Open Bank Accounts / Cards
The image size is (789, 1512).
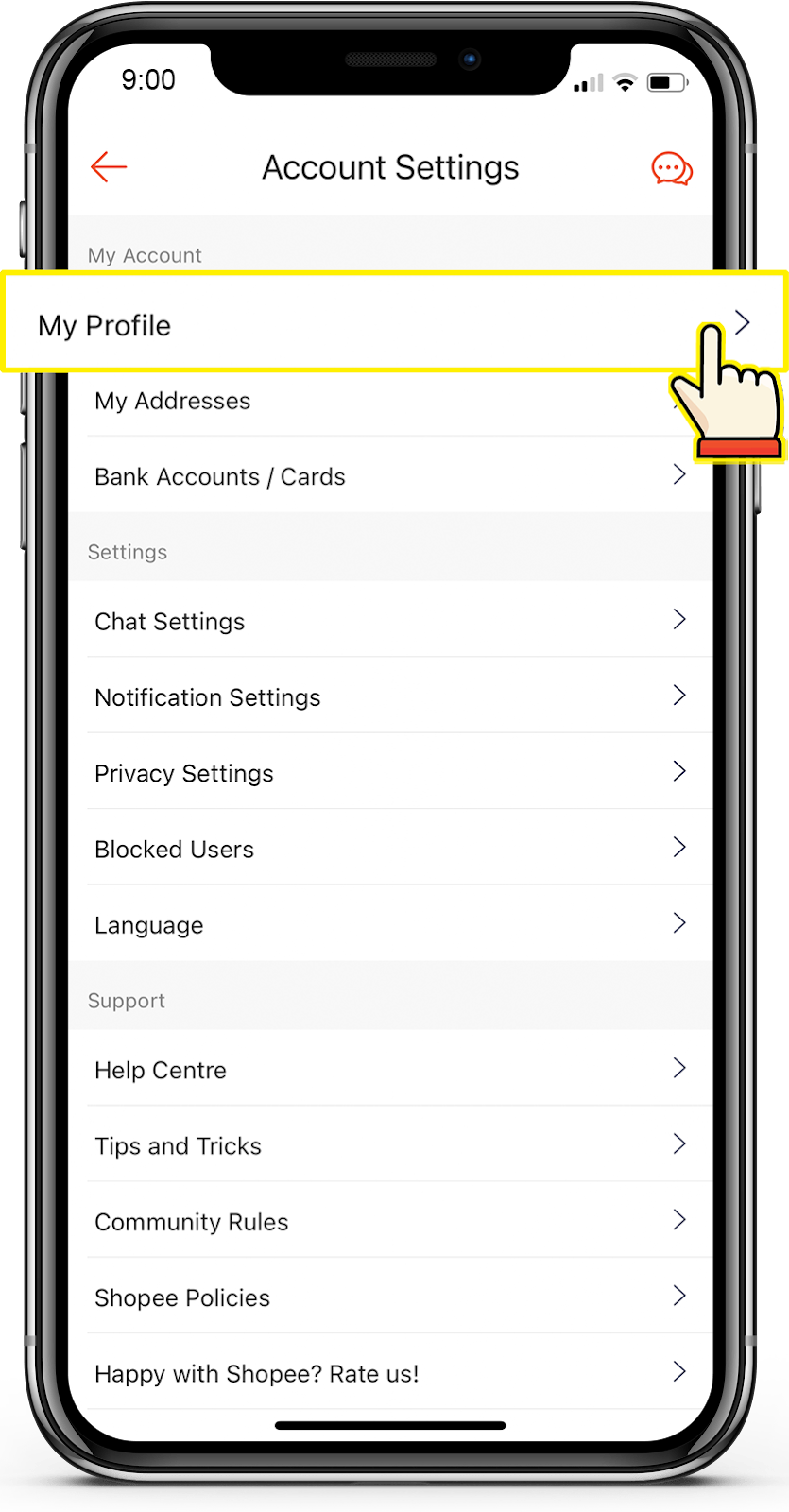point(391,475)
